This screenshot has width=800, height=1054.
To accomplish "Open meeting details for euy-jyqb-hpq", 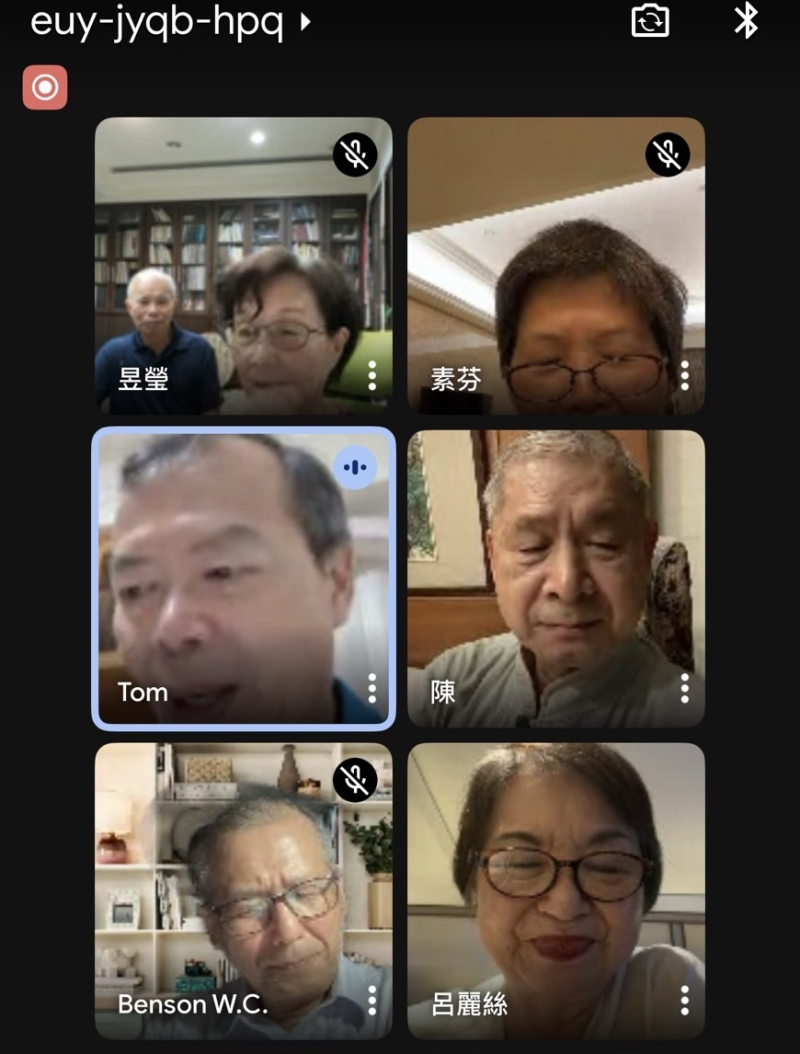I will (170, 21).
